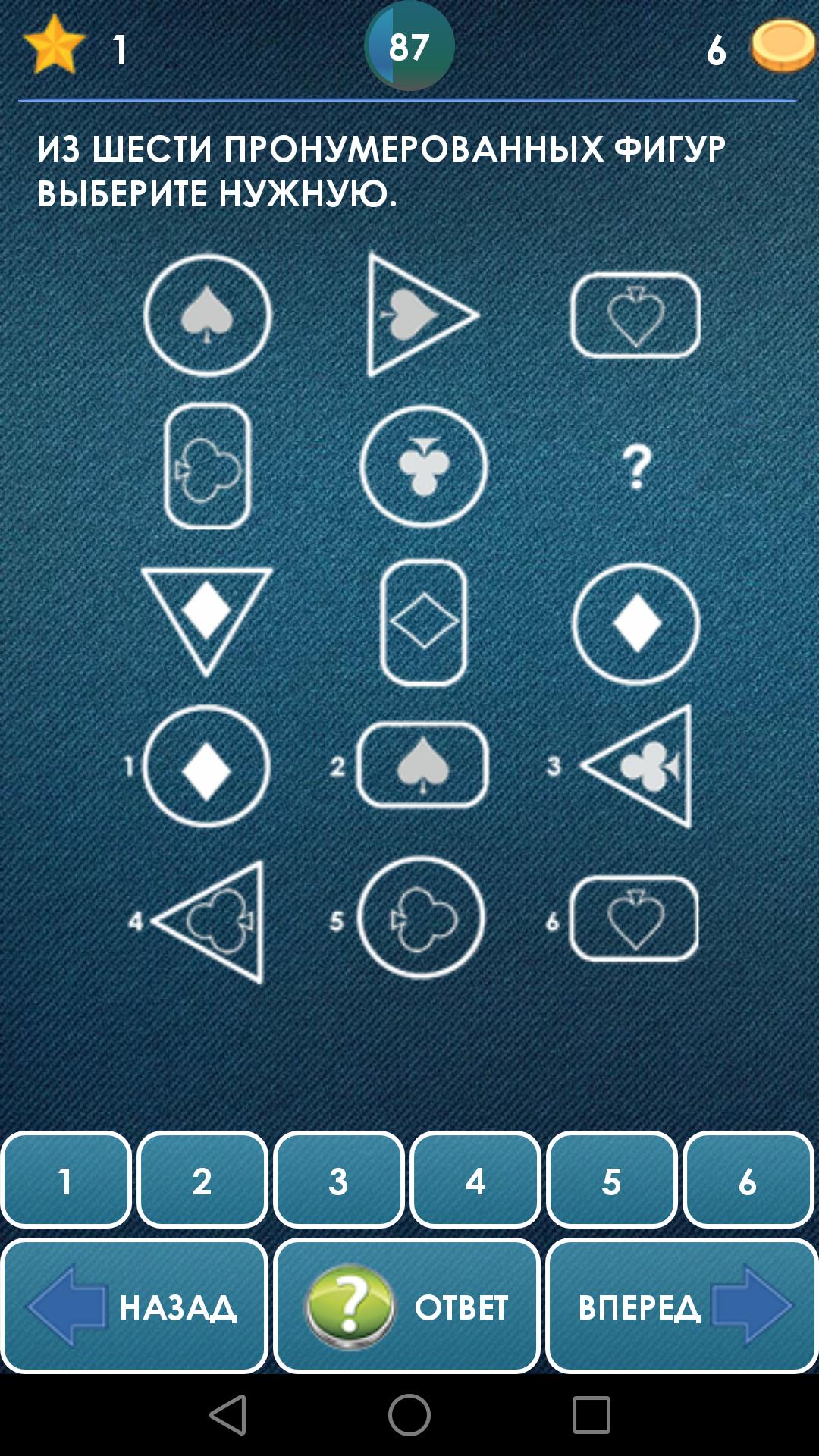
Task: Go to the home screen
Action: 409,1415
